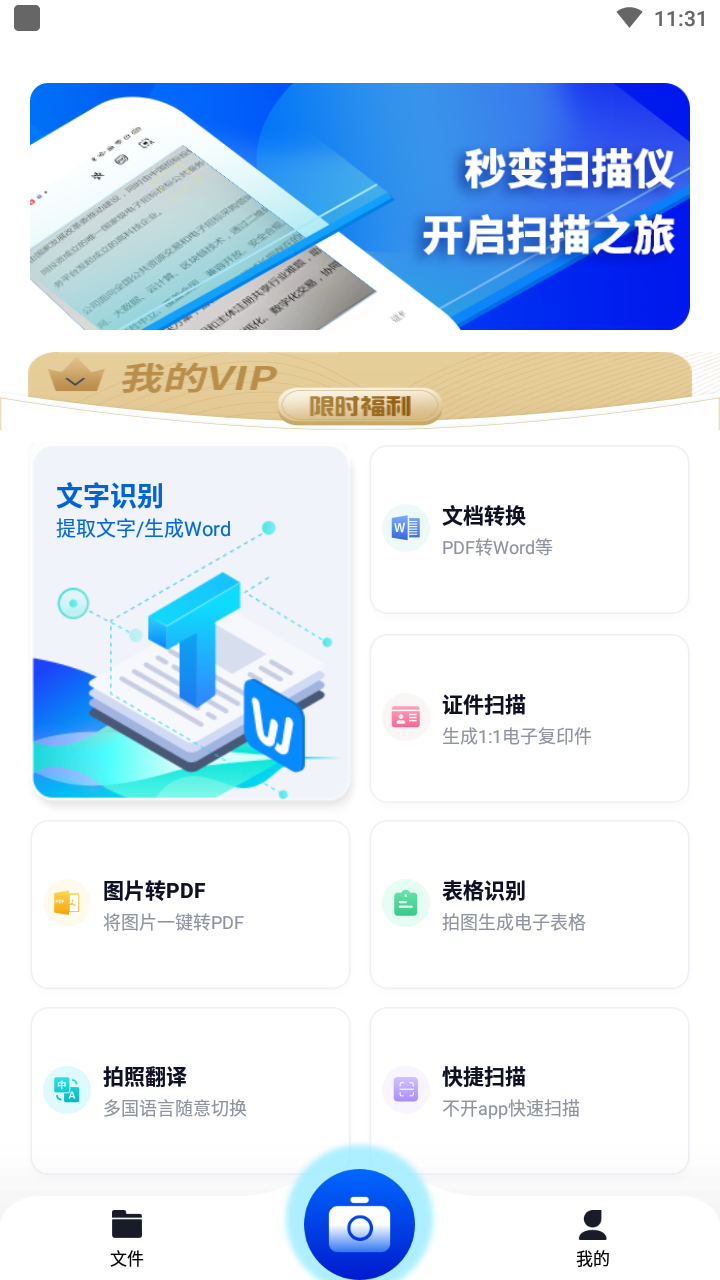
Task: Open the 秒变扫描仪 promo banner
Action: point(360,206)
